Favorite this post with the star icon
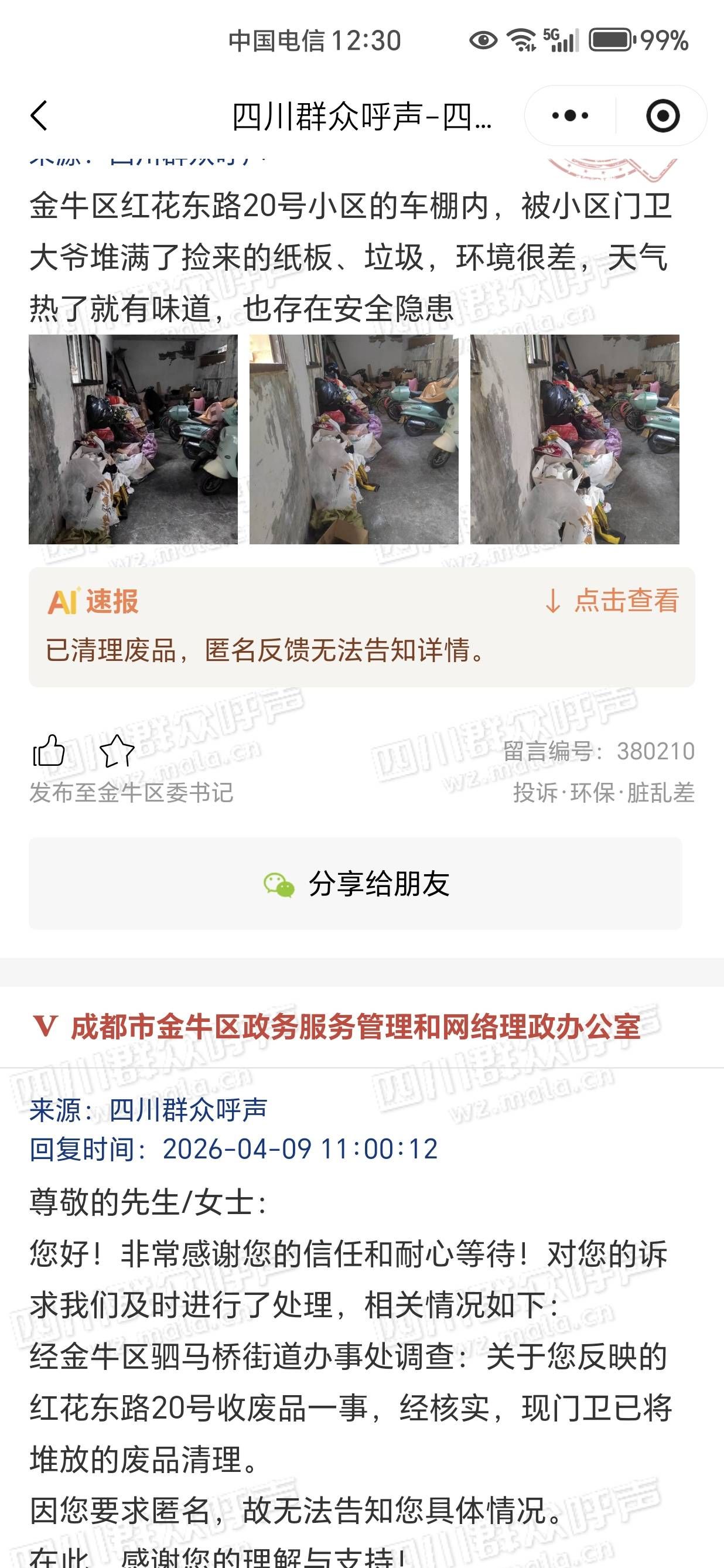Image resolution: width=724 pixels, height=1568 pixels. [x=117, y=751]
